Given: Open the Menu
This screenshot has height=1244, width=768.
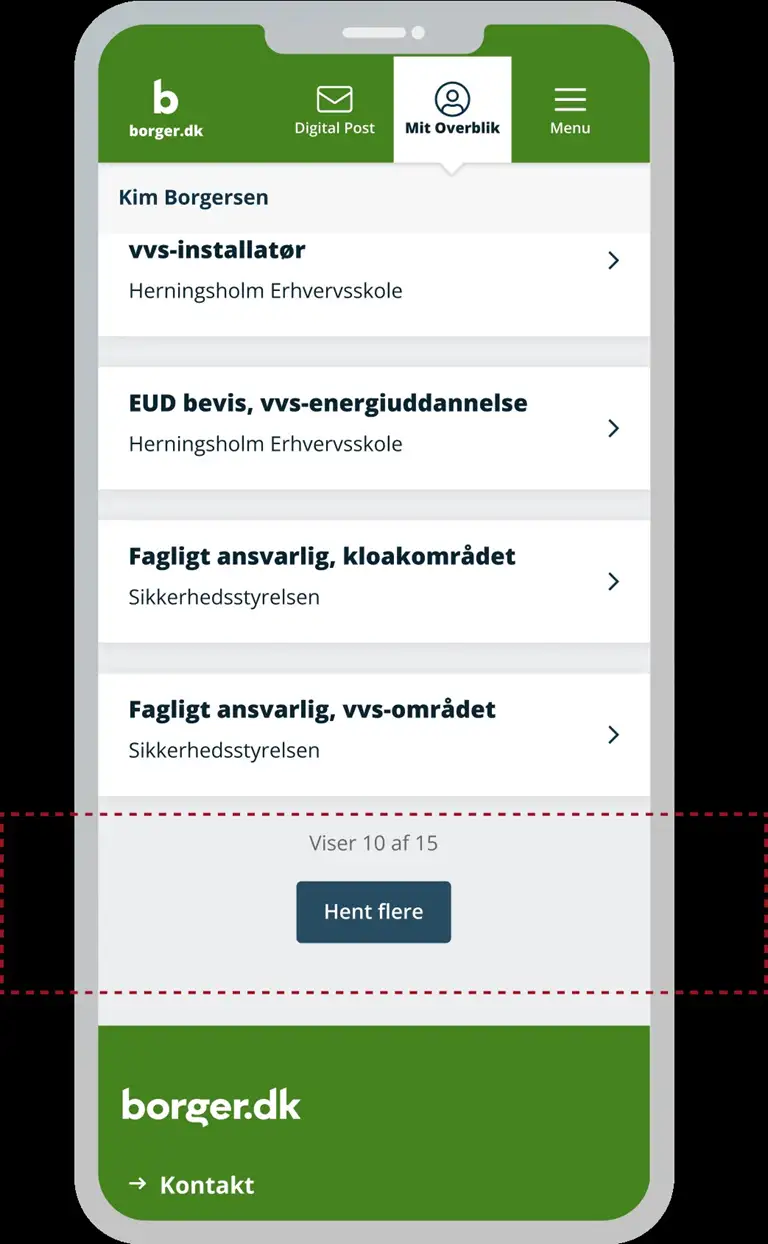Looking at the screenshot, I should click(570, 110).
